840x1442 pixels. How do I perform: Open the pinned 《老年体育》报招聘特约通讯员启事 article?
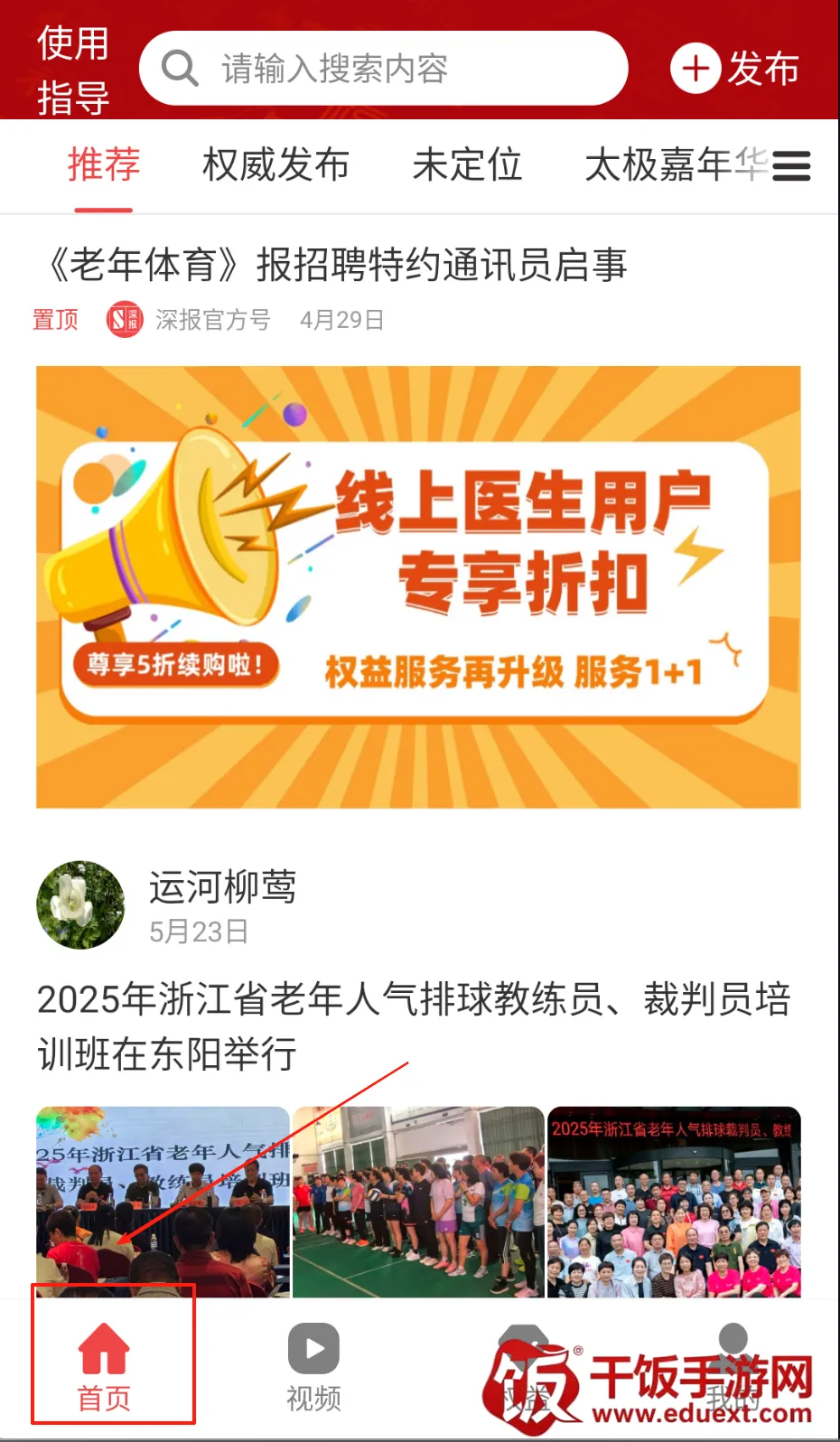(336, 266)
